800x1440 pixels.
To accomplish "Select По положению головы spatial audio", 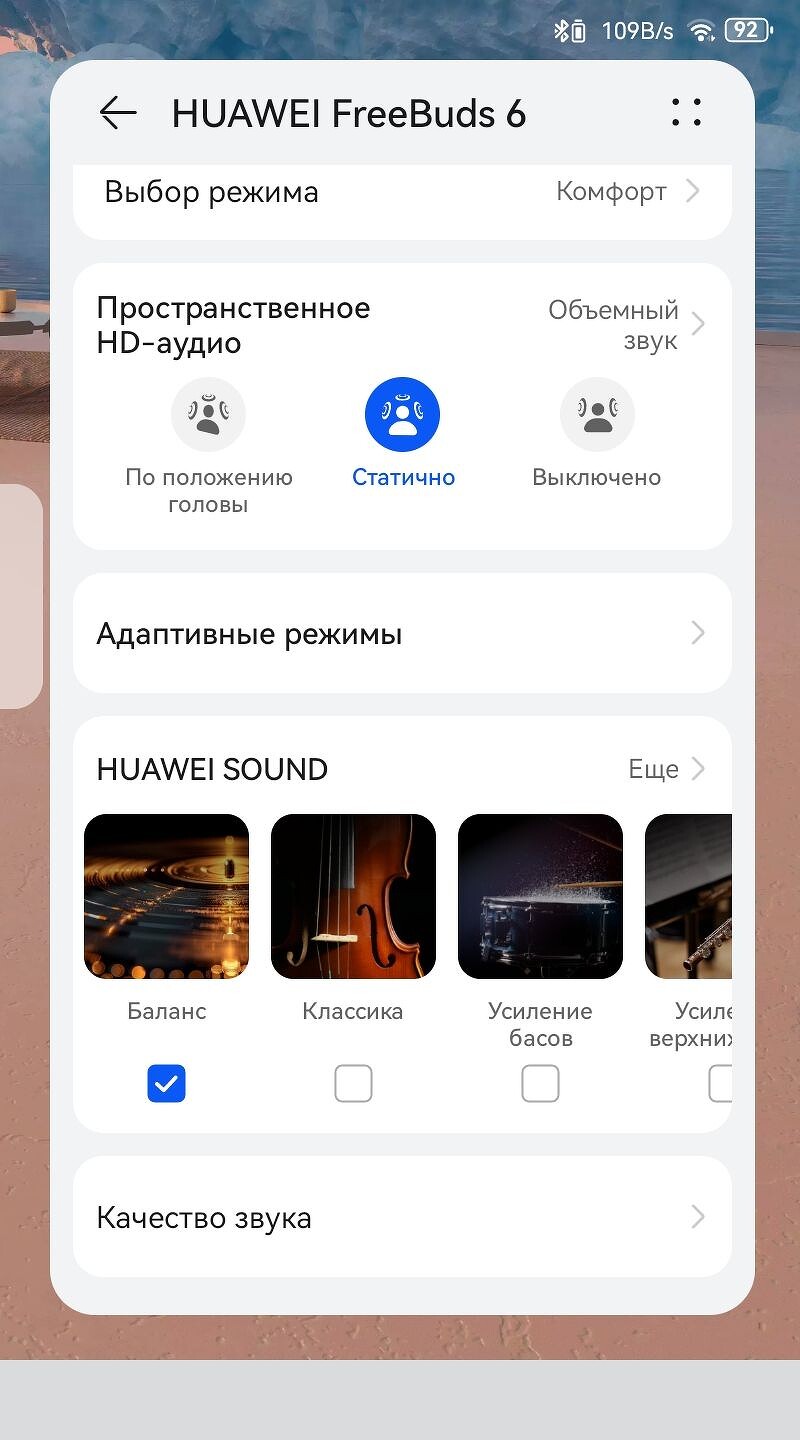I will tap(208, 414).
